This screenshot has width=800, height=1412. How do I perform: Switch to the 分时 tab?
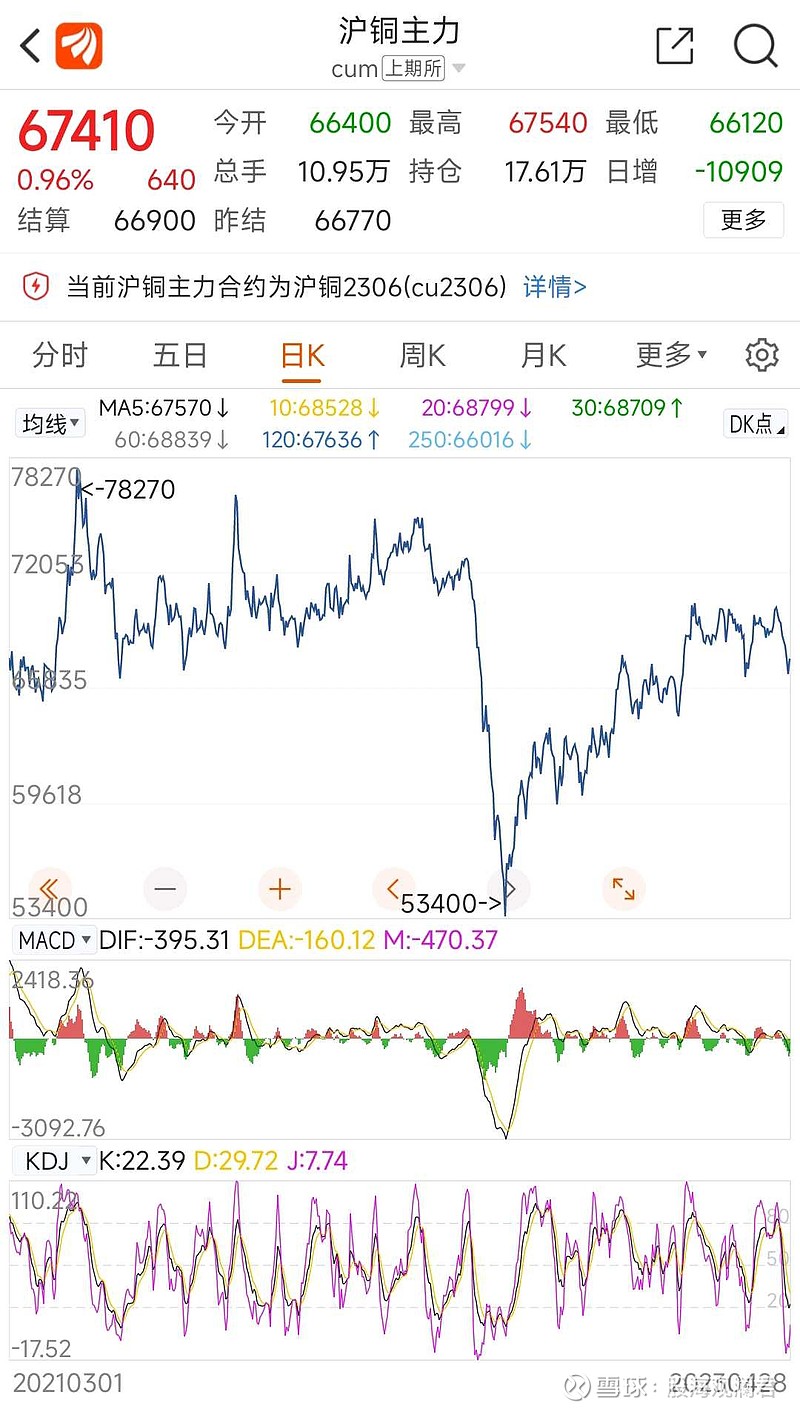point(60,355)
